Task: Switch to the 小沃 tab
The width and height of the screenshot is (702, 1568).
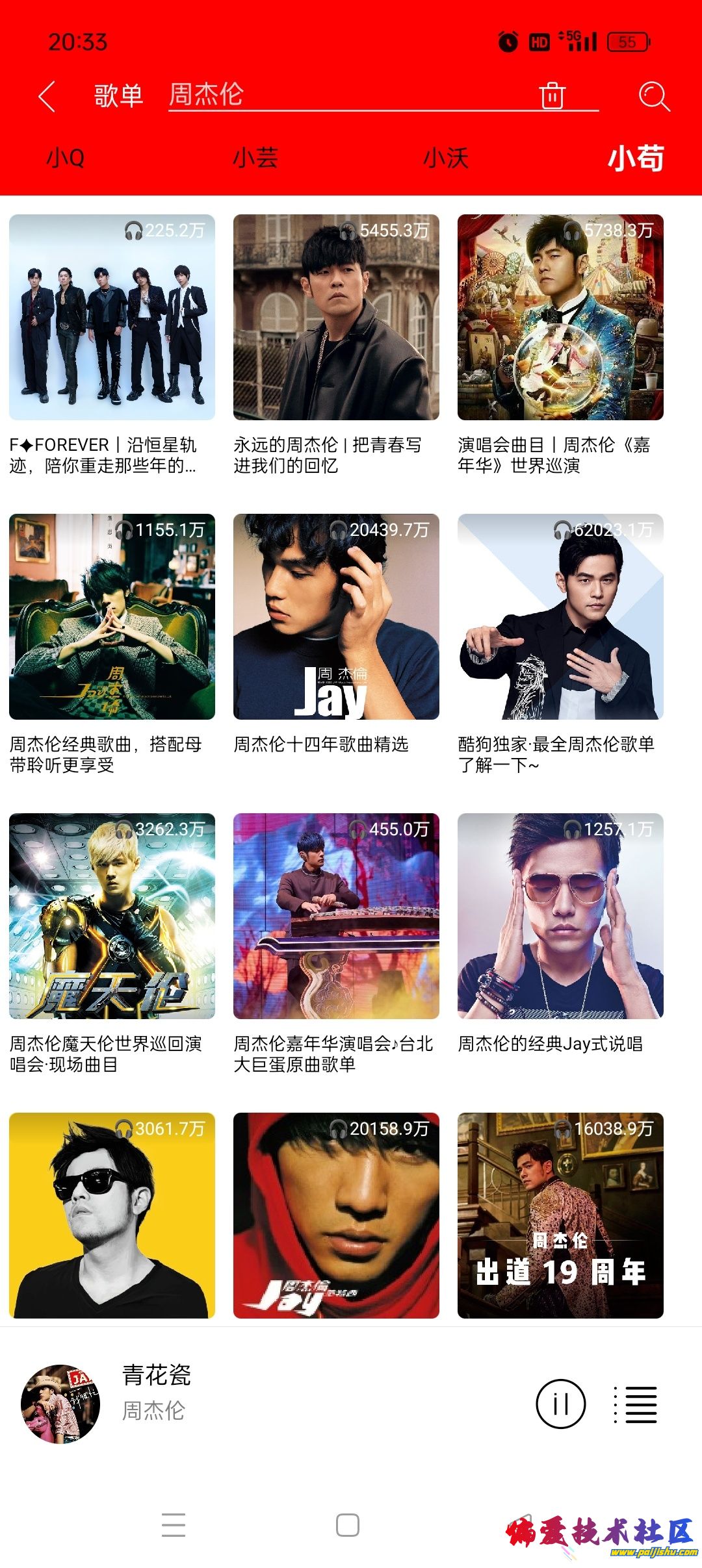Action: point(446,158)
